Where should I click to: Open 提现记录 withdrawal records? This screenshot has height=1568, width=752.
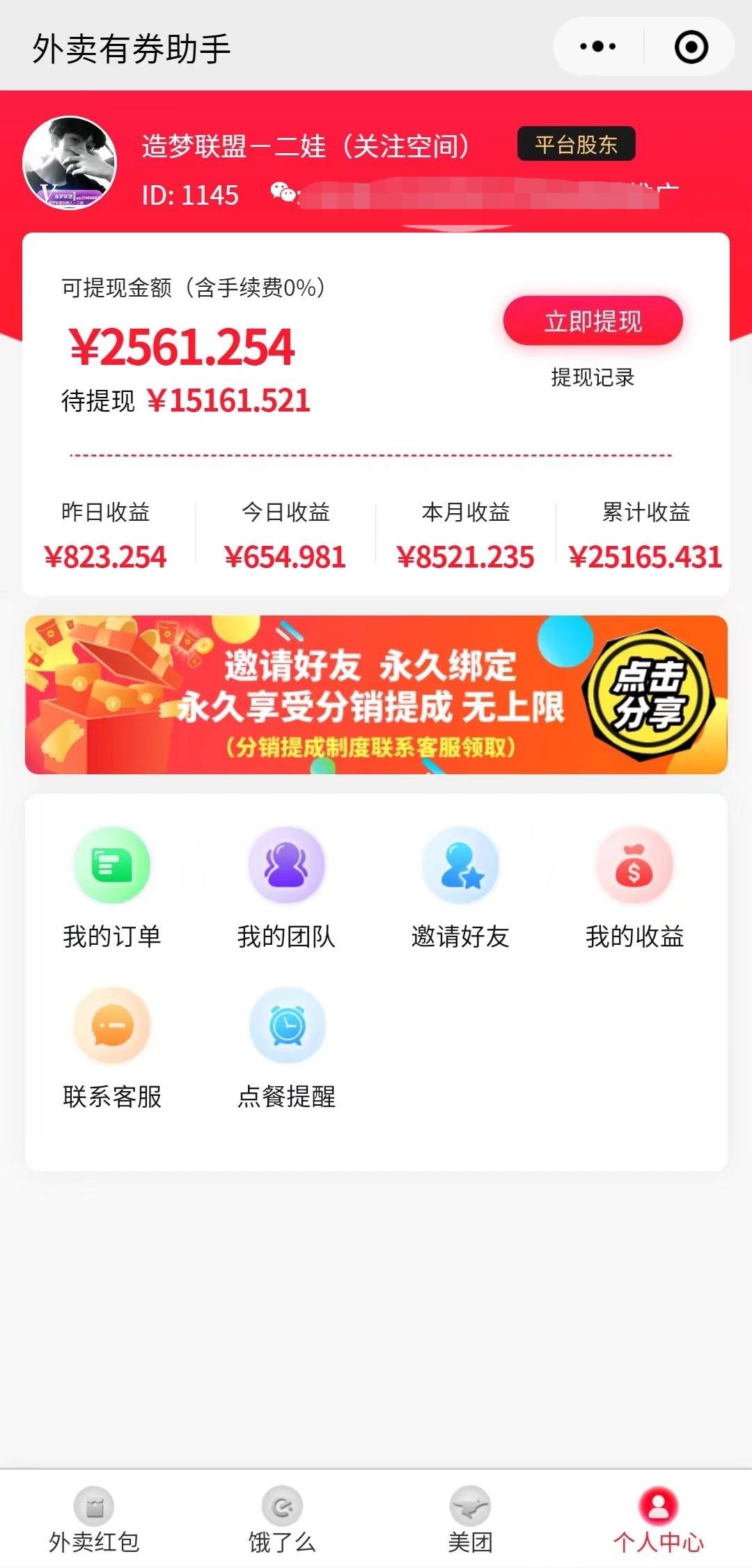click(x=593, y=378)
